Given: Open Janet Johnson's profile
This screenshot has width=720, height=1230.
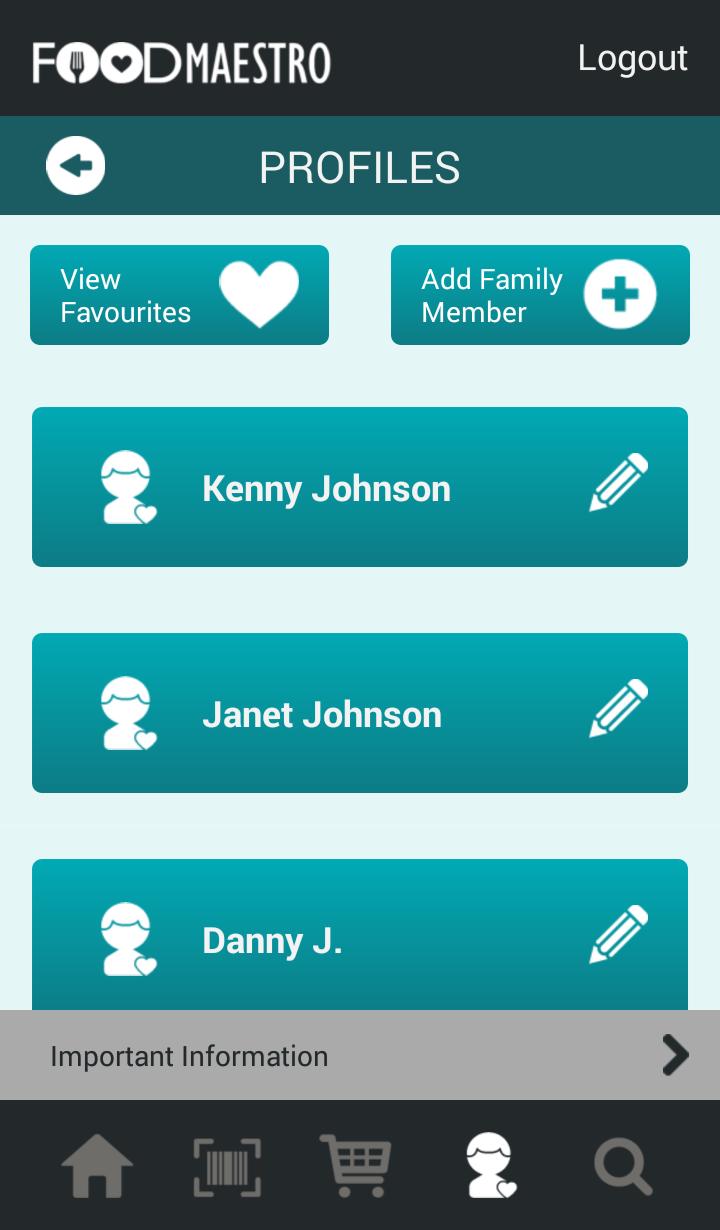Looking at the screenshot, I should [x=360, y=713].
